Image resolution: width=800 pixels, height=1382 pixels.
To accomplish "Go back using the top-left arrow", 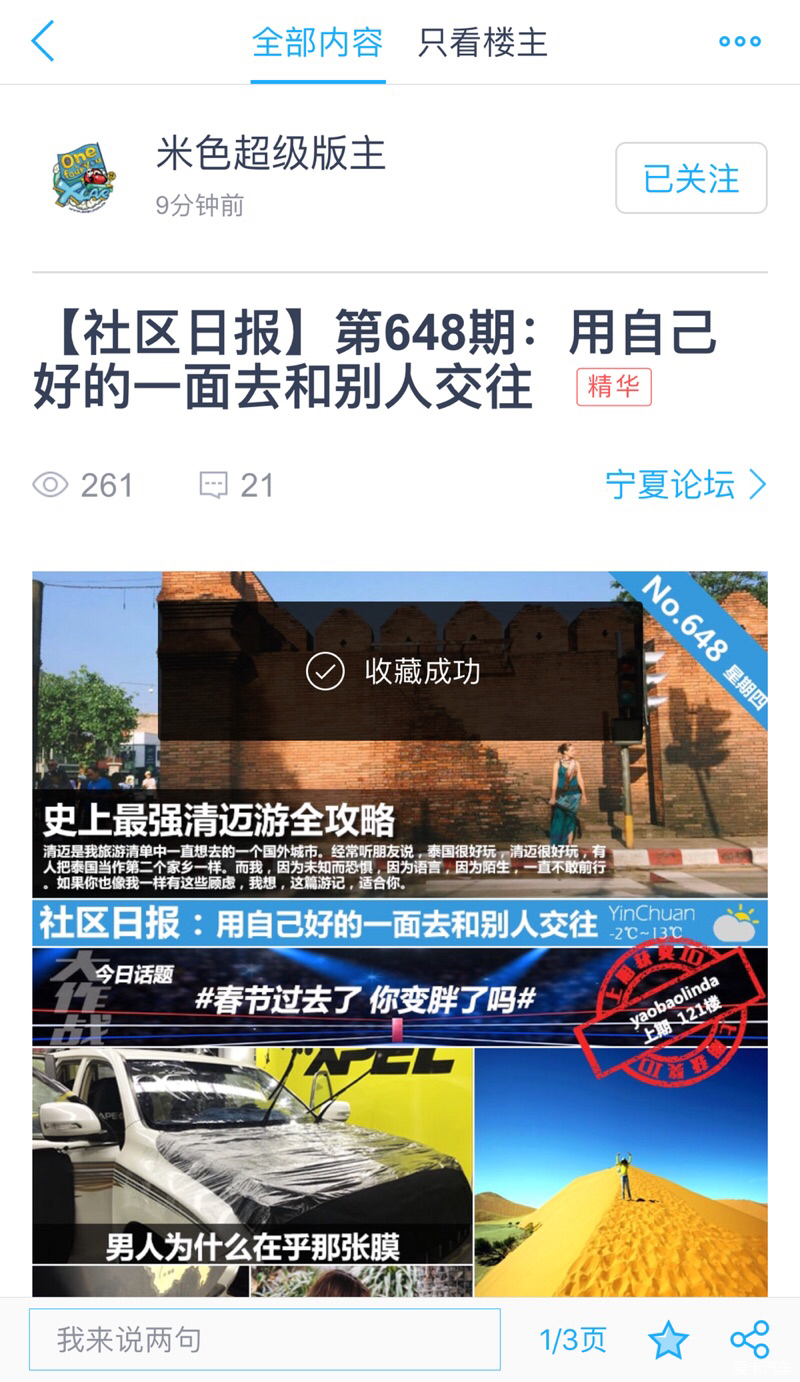I will coord(43,42).
